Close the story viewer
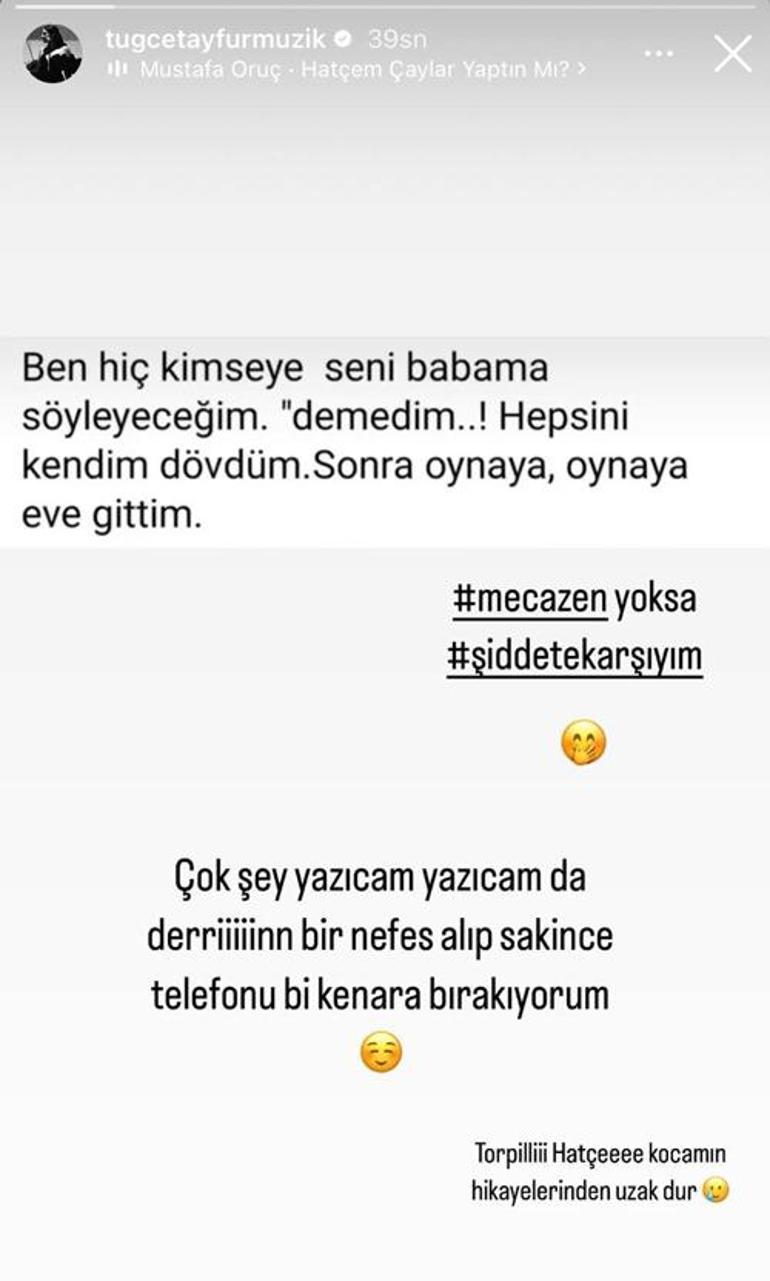This screenshot has width=770, height=1281. (732, 53)
